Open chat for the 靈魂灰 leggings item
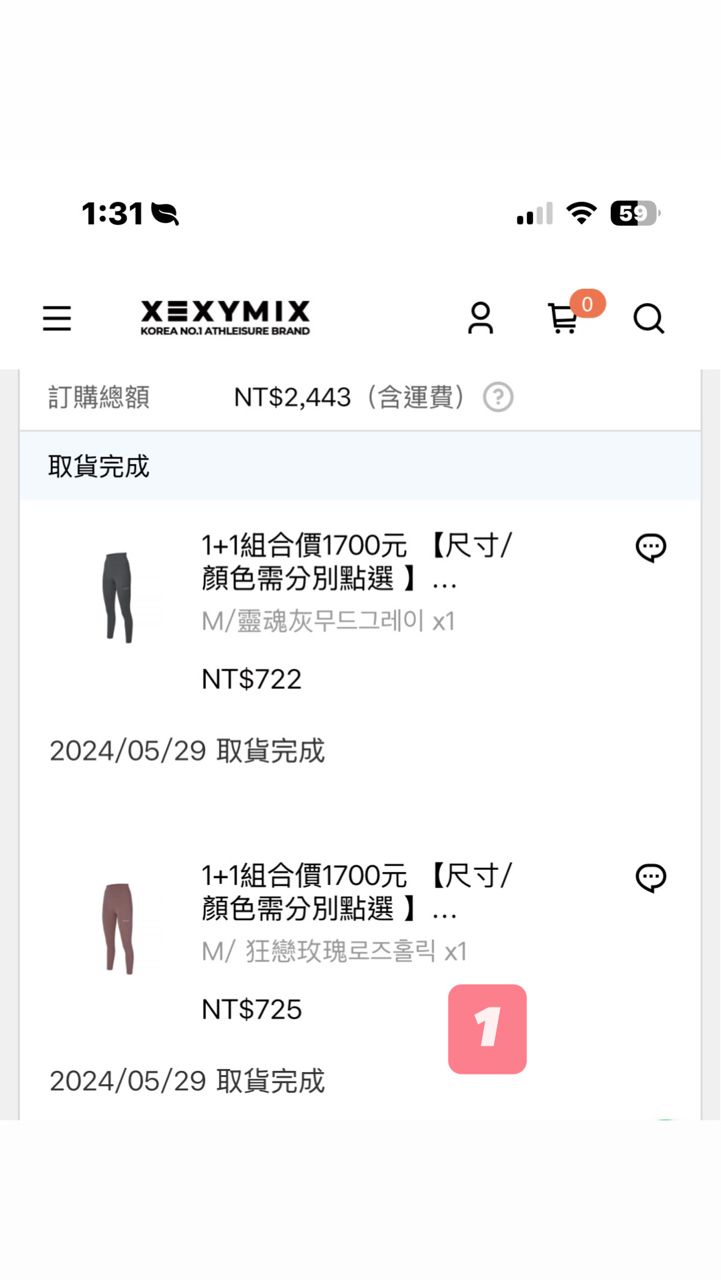Image resolution: width=721 pixels, height=1280 pixels. tap(651, 548)
